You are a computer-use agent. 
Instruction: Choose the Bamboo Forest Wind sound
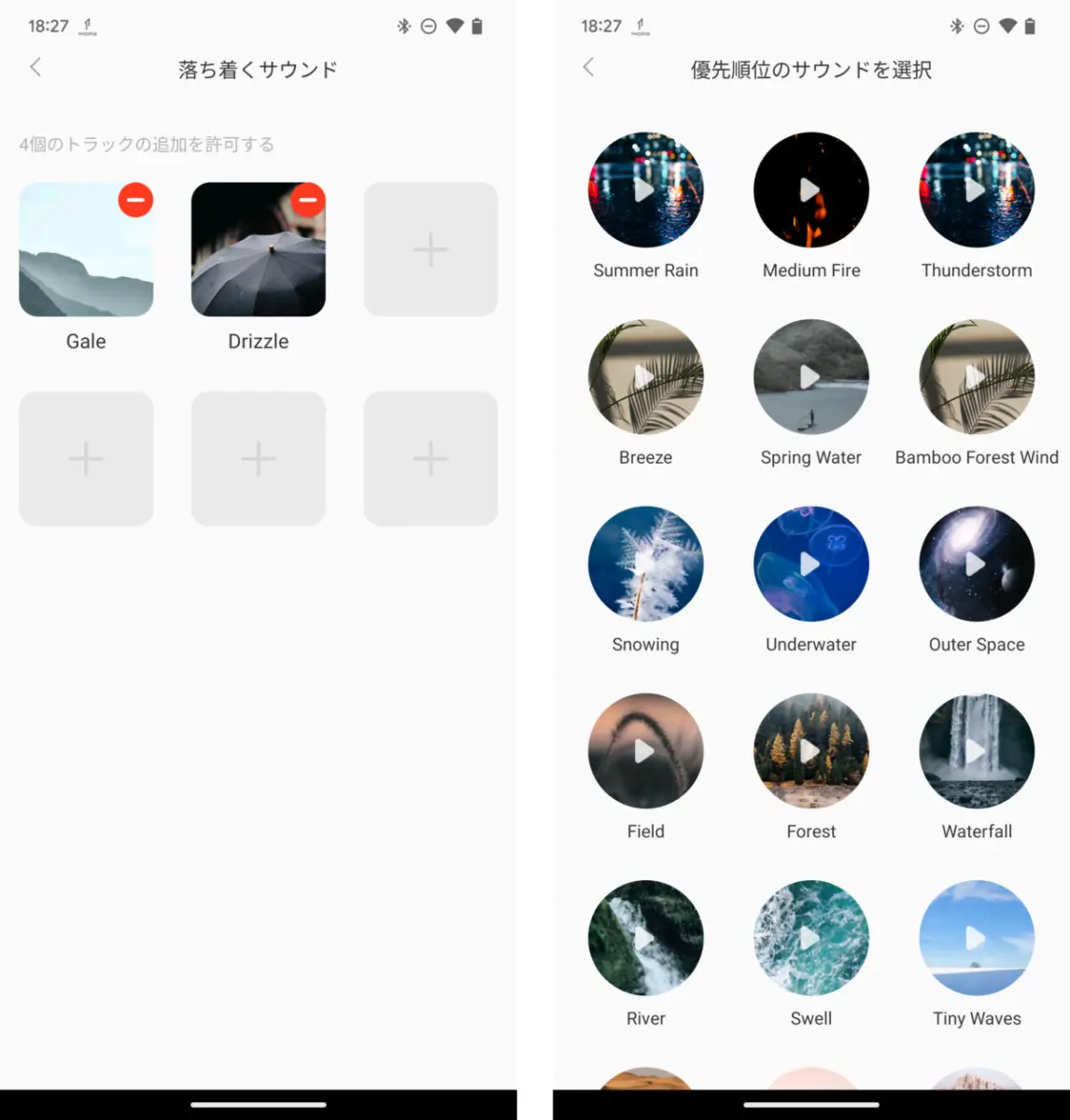point(977,376)
